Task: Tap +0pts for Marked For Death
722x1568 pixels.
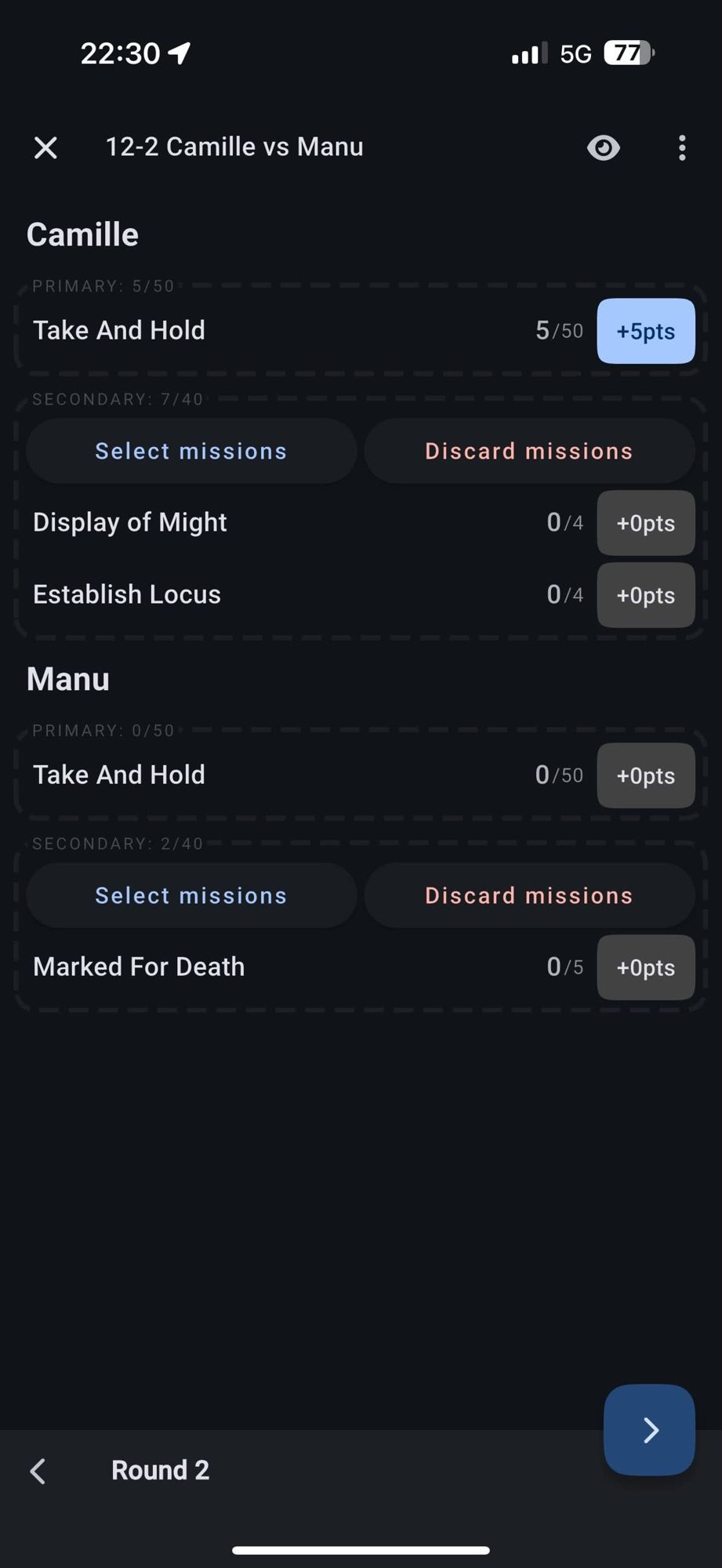Action: coord(645,967)
